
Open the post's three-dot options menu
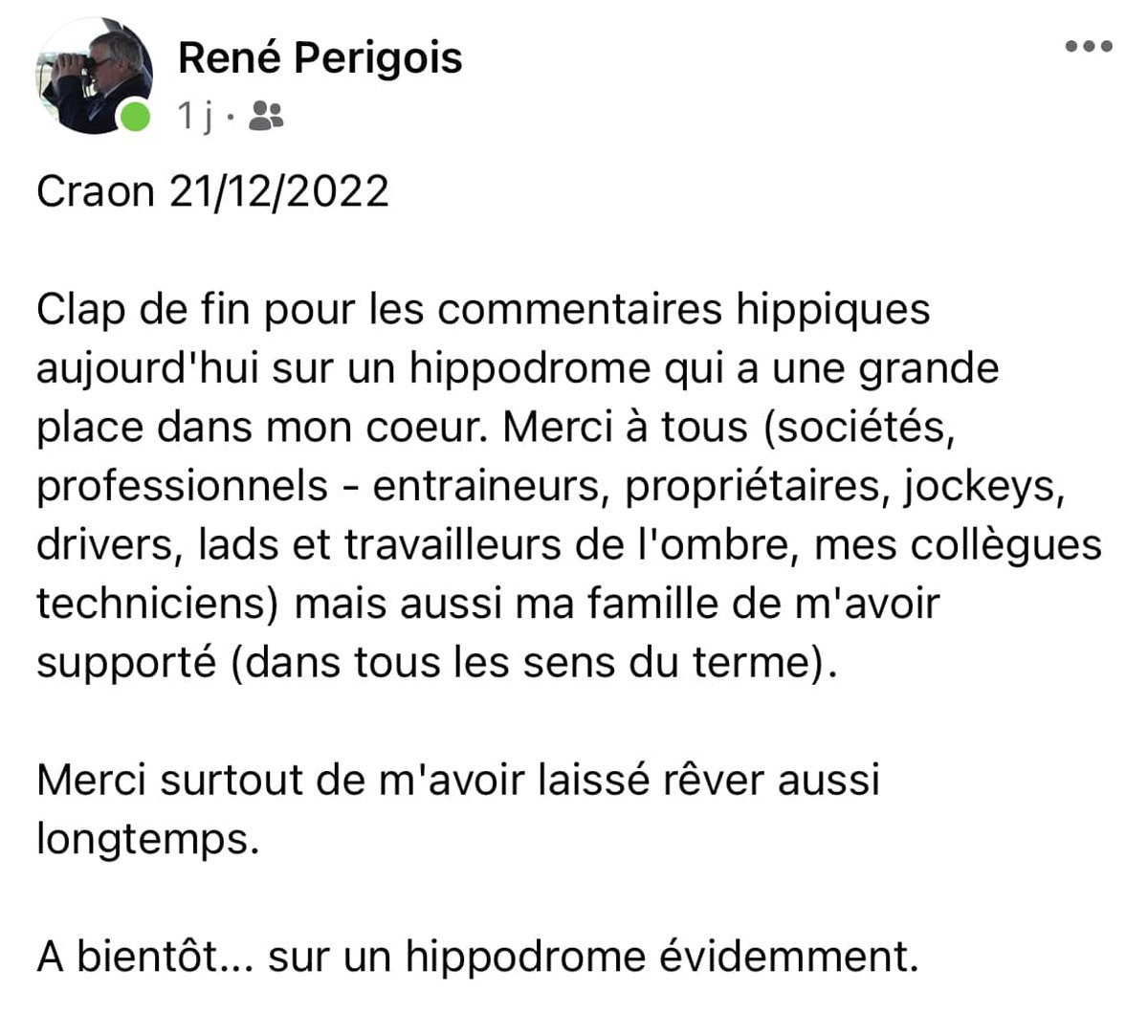tap(1089, 46)
